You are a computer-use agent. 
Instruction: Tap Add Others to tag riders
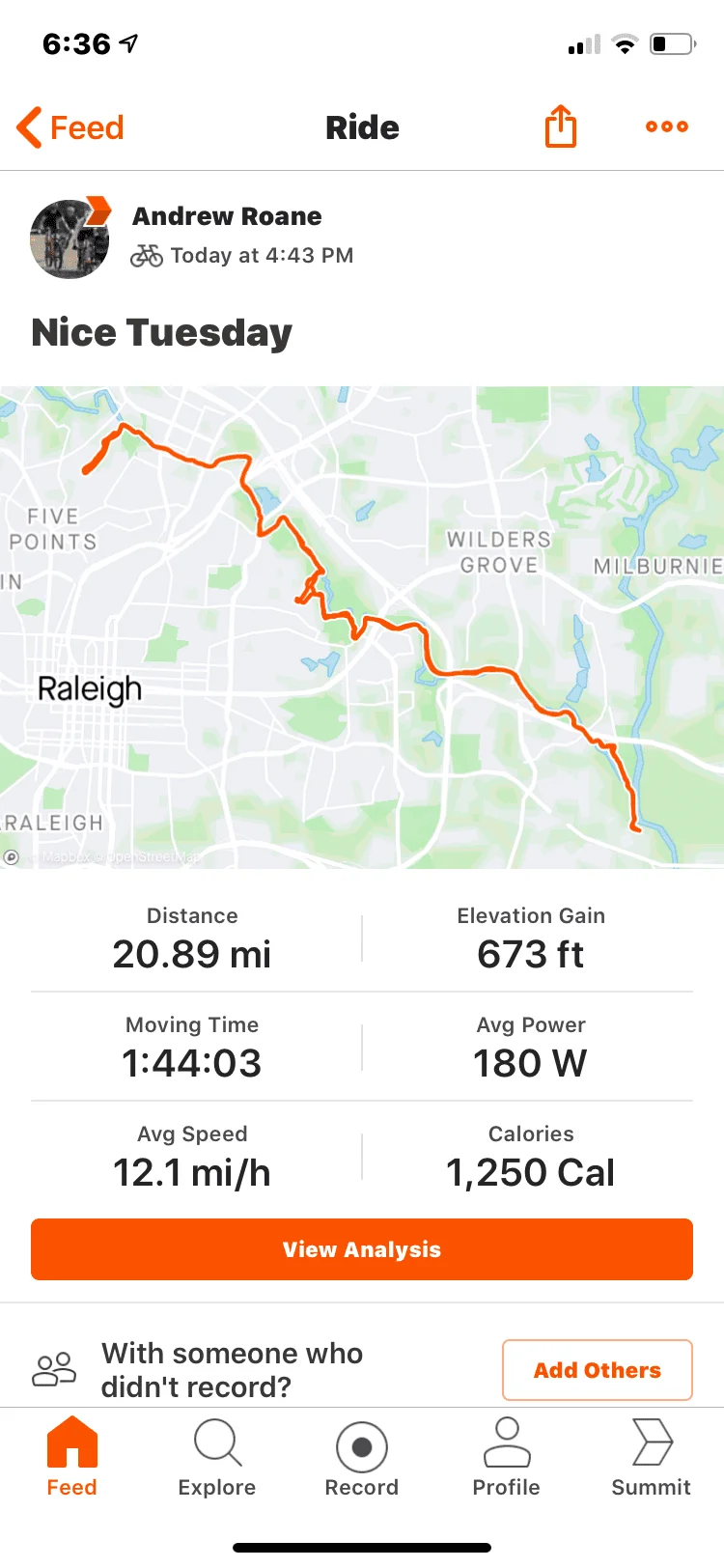click(x=597, y=1370)
